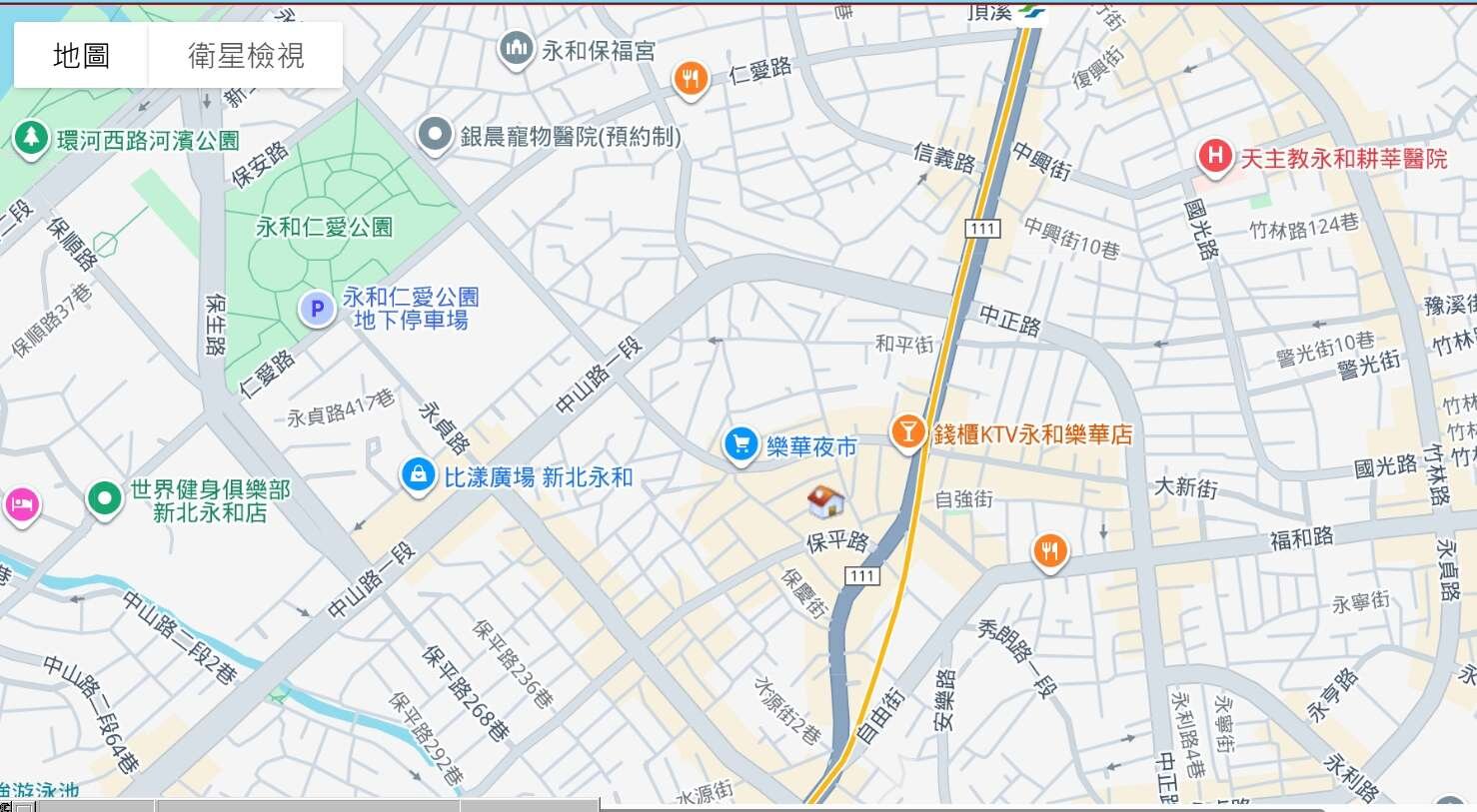Select the 錢櫃KTV永和樂華店 marker
Viewport: 1477px width, 812px height.
(x=907, y=431)
